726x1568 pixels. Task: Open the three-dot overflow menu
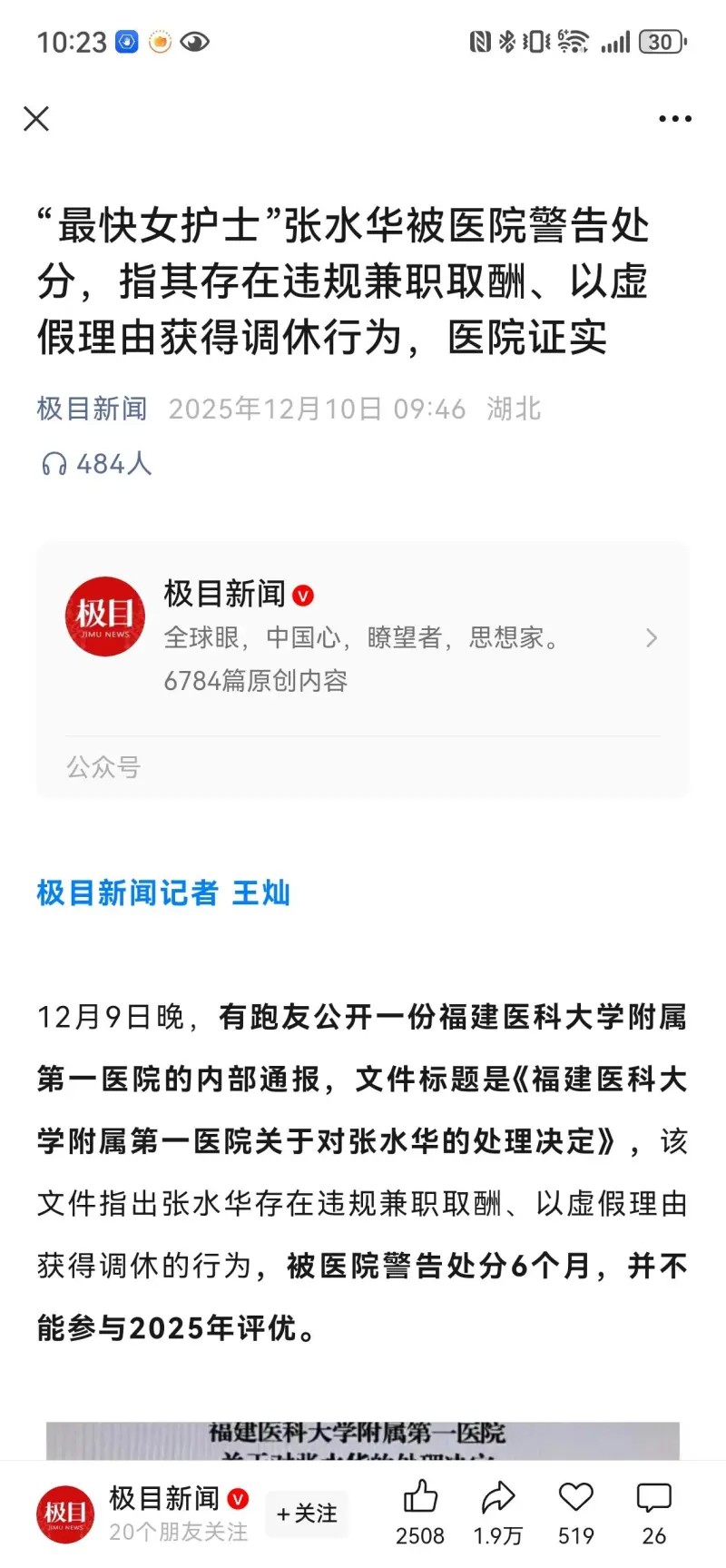[674, 119]
